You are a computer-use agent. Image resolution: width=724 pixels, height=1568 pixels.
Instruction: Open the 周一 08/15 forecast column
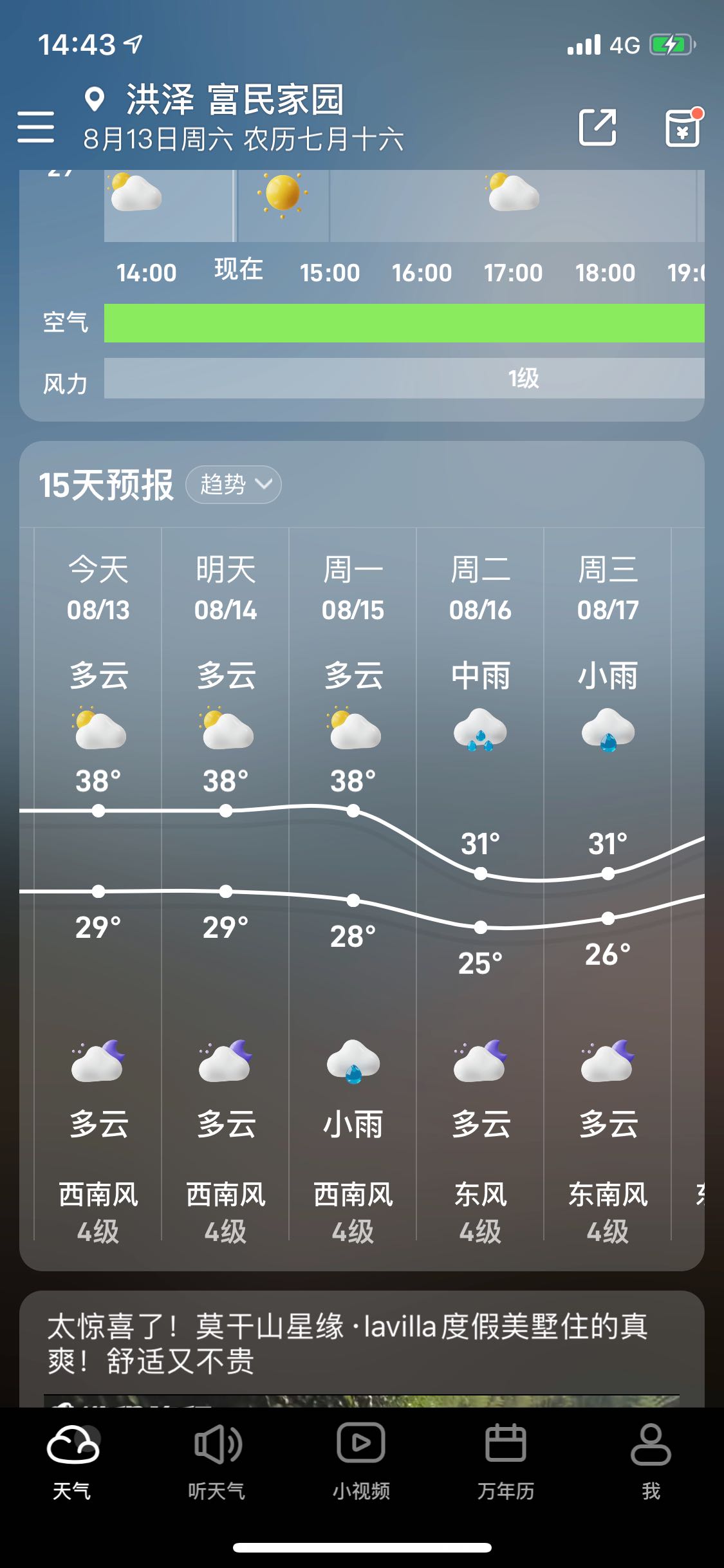[x=353, y=884]
